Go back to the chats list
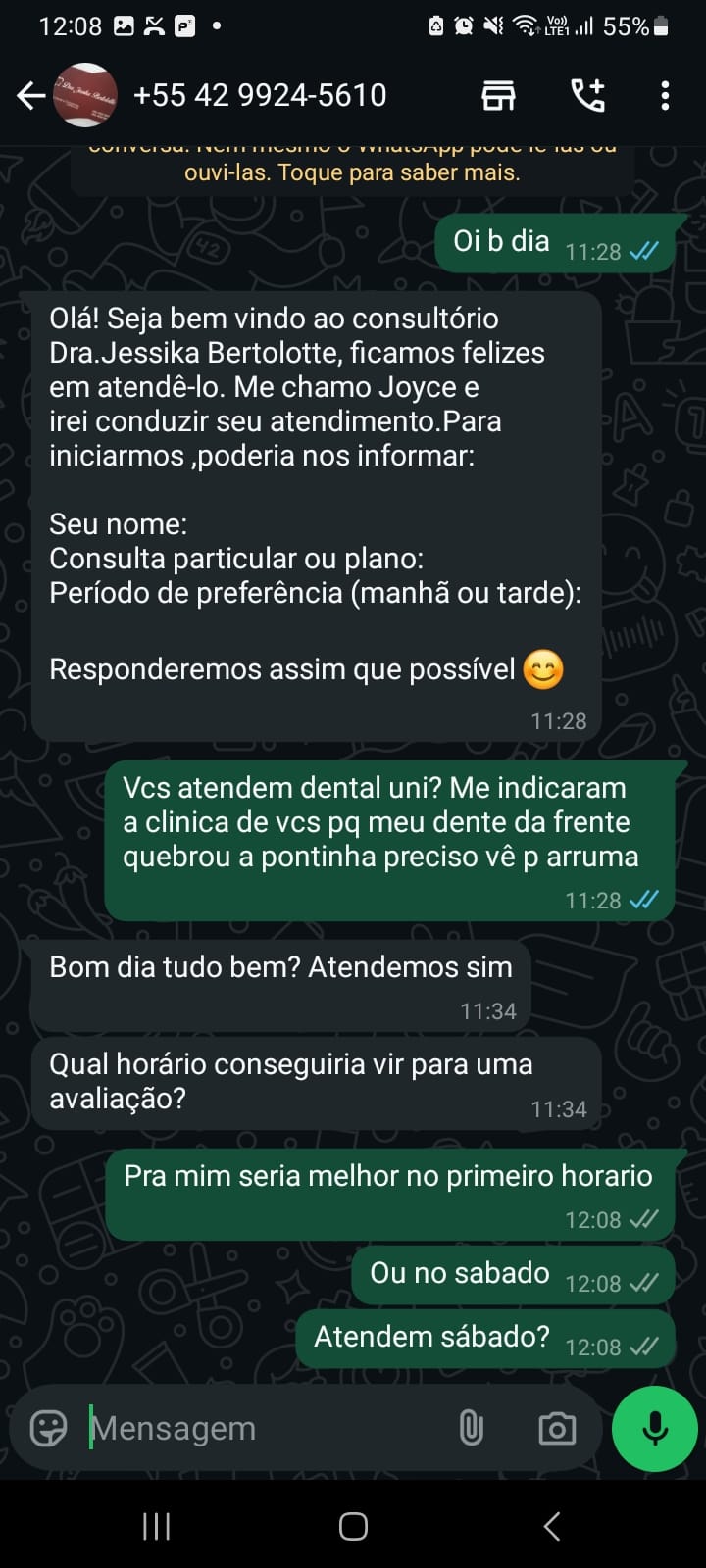Screen dimensions: 706x1568 (31, 95)
